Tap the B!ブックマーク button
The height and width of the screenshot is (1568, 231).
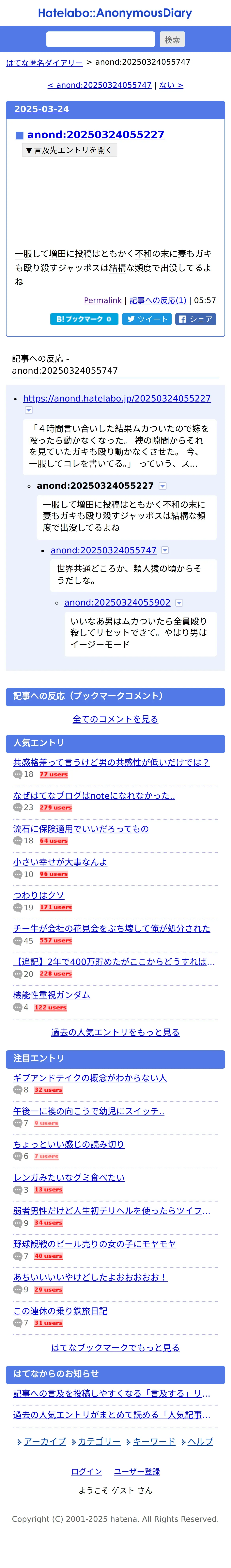(84, 319)
